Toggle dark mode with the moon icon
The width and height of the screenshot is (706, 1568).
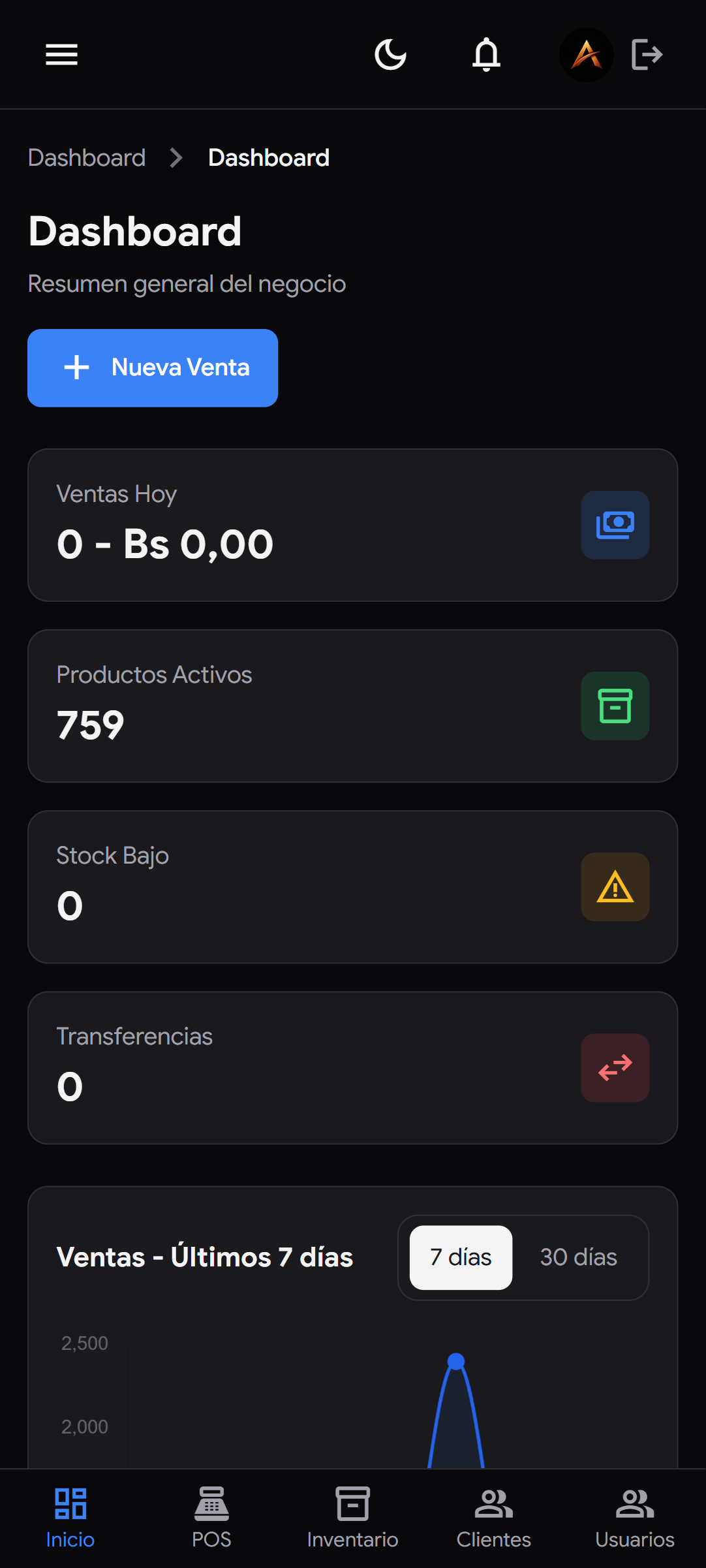pyautogui.click(x=390, y=55)
